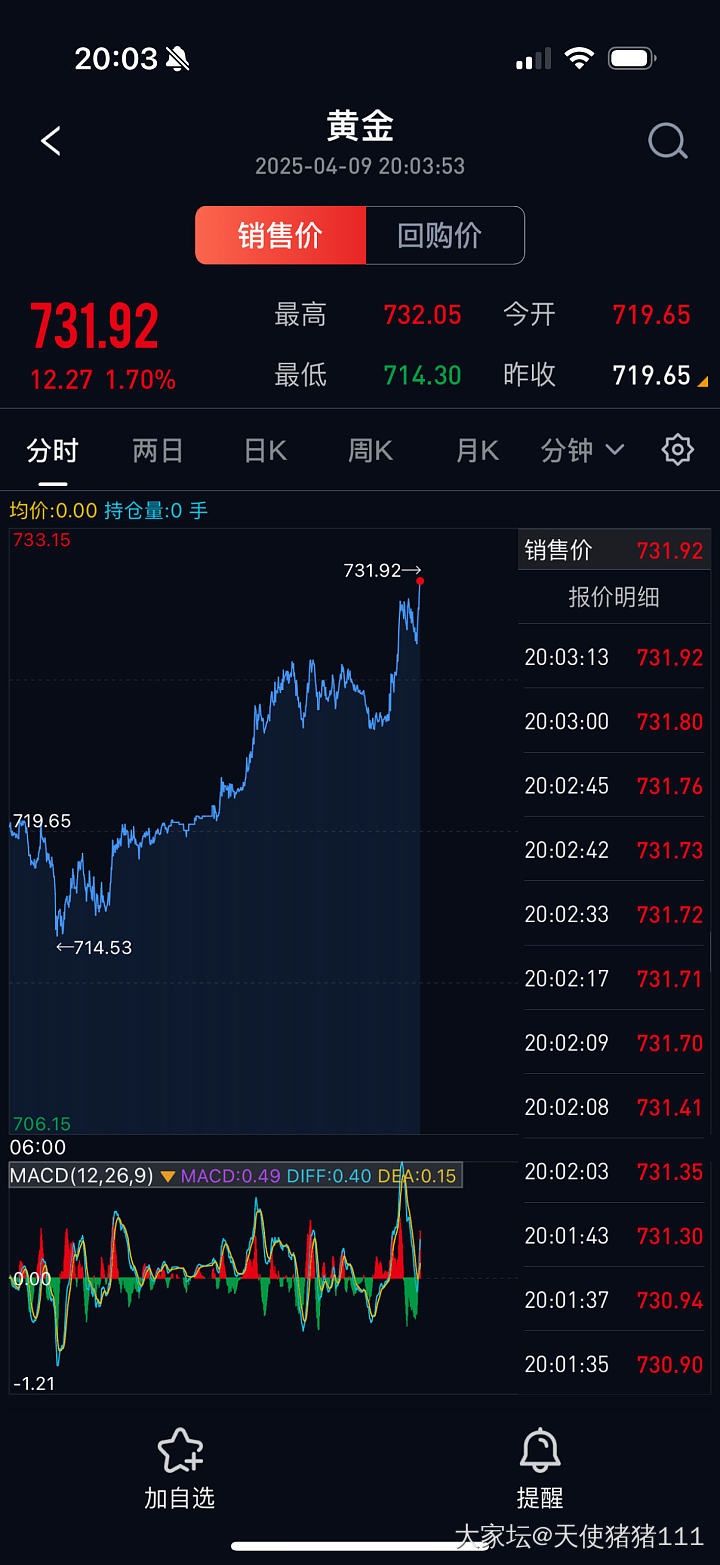
Task: Show the 日K chart
Action: click(265, 451)
